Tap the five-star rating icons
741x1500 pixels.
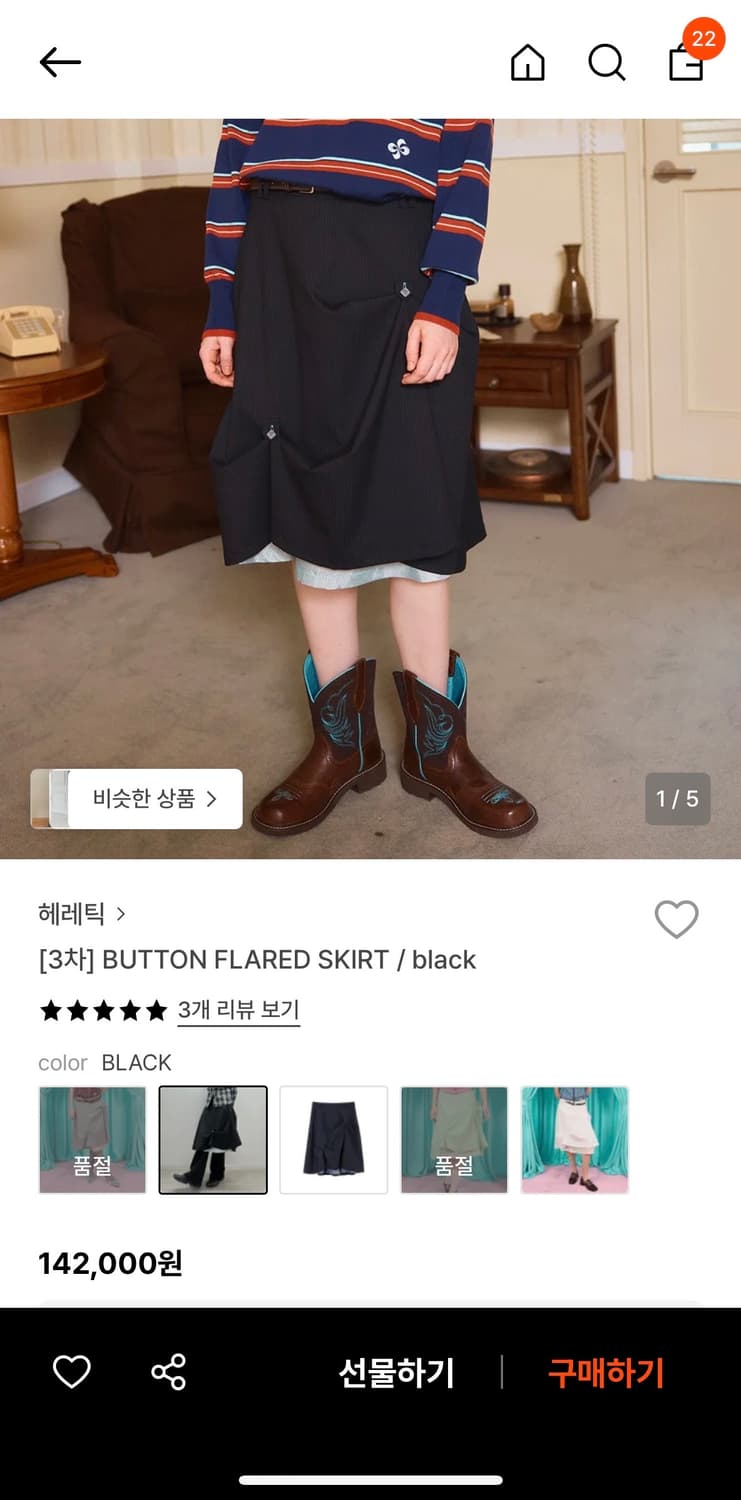103,1011
